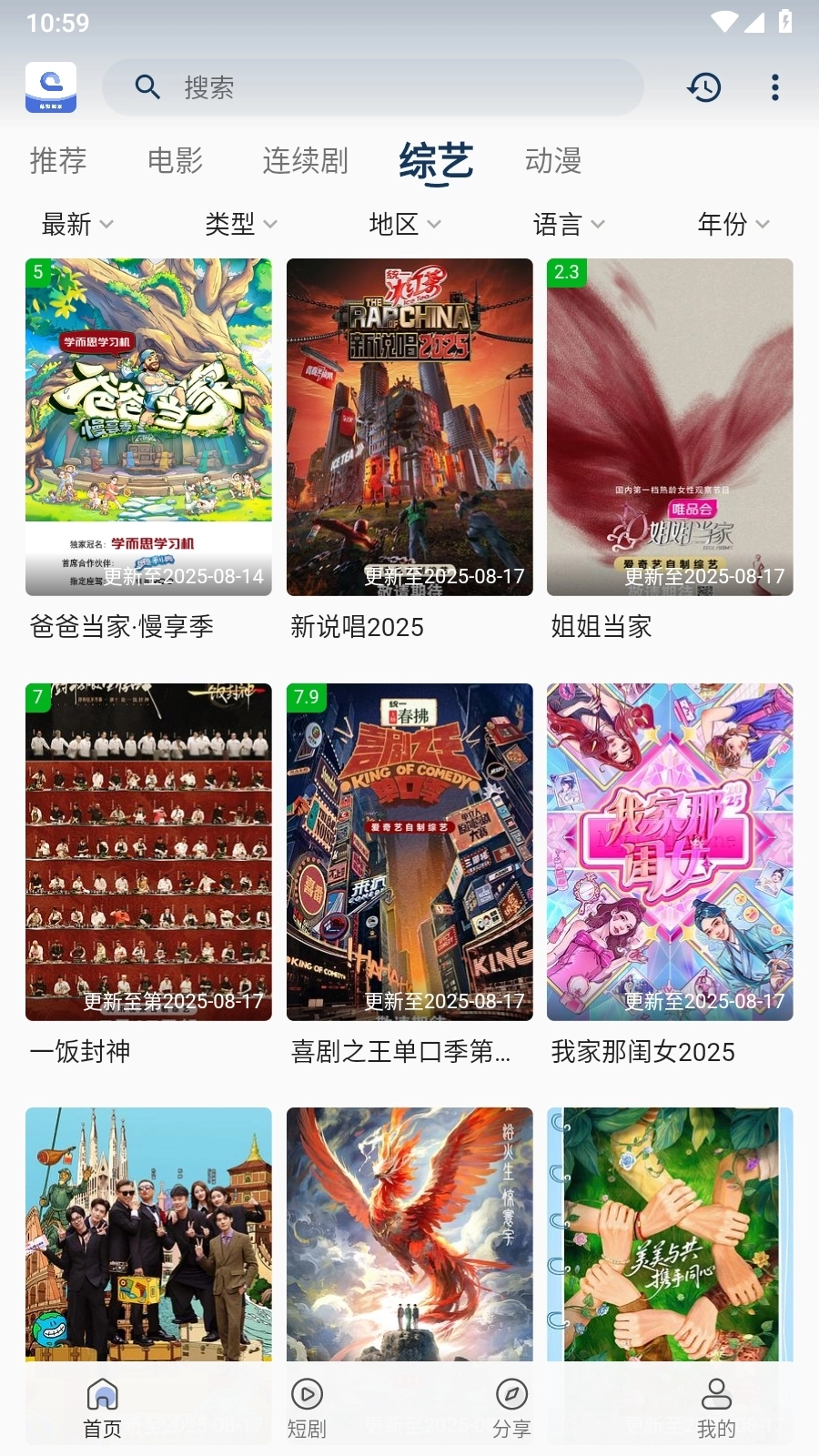This screenshot has height=1456, width=819.
Task: Open the 姐姐当家 title link
Action: [x=600, y=627]
